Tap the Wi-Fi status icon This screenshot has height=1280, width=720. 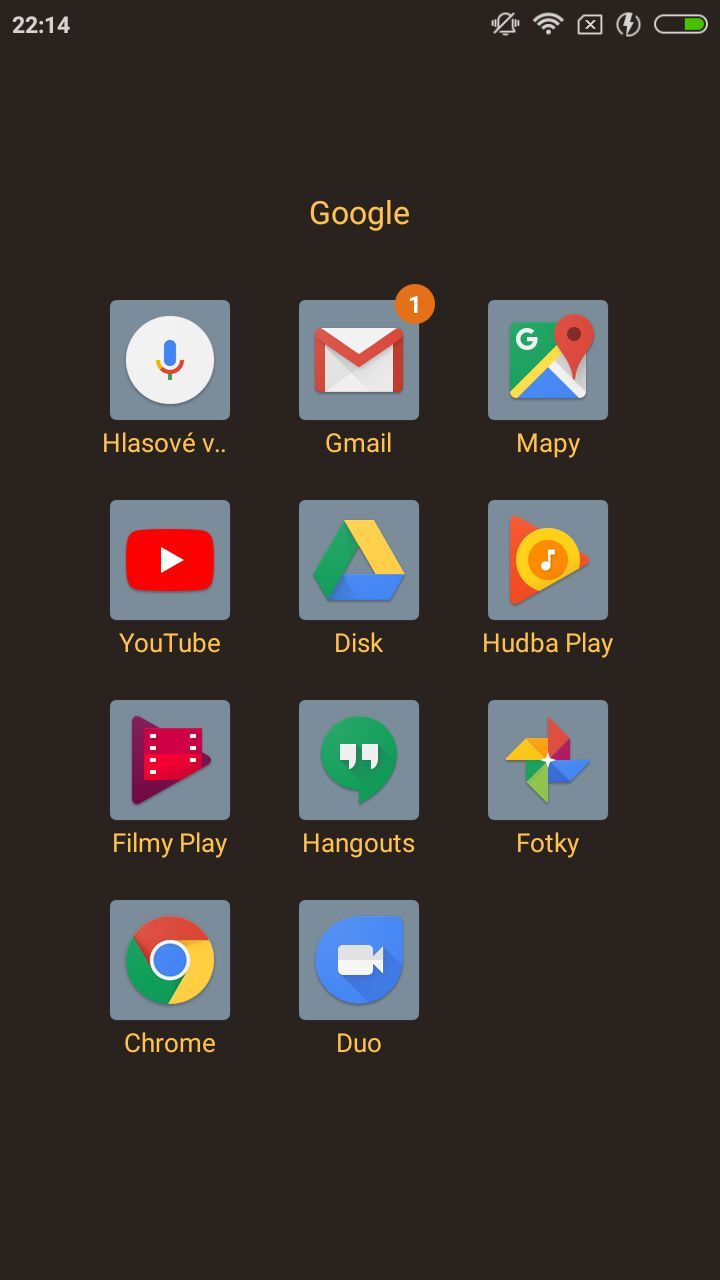[548, 24]
